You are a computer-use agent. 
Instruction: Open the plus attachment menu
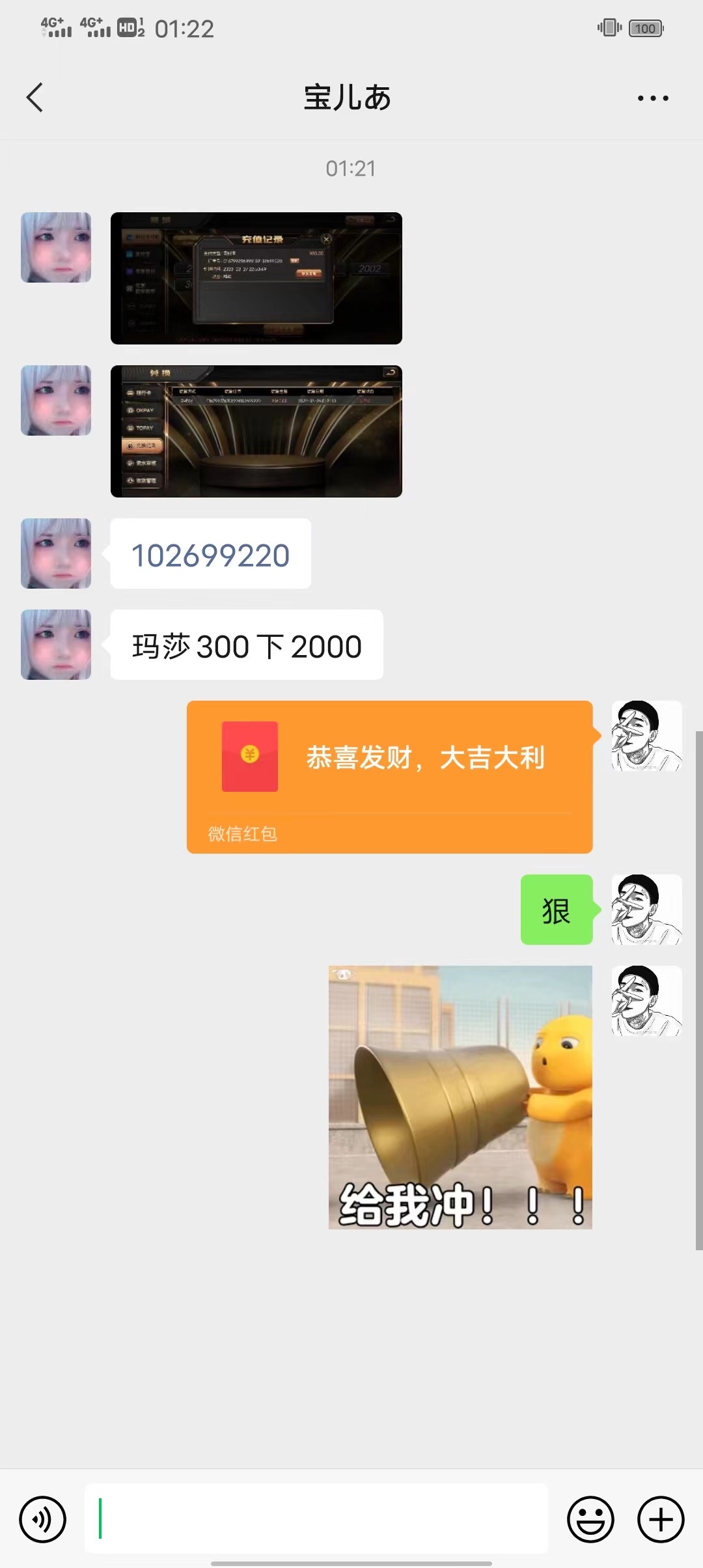tap(660, 1519)
